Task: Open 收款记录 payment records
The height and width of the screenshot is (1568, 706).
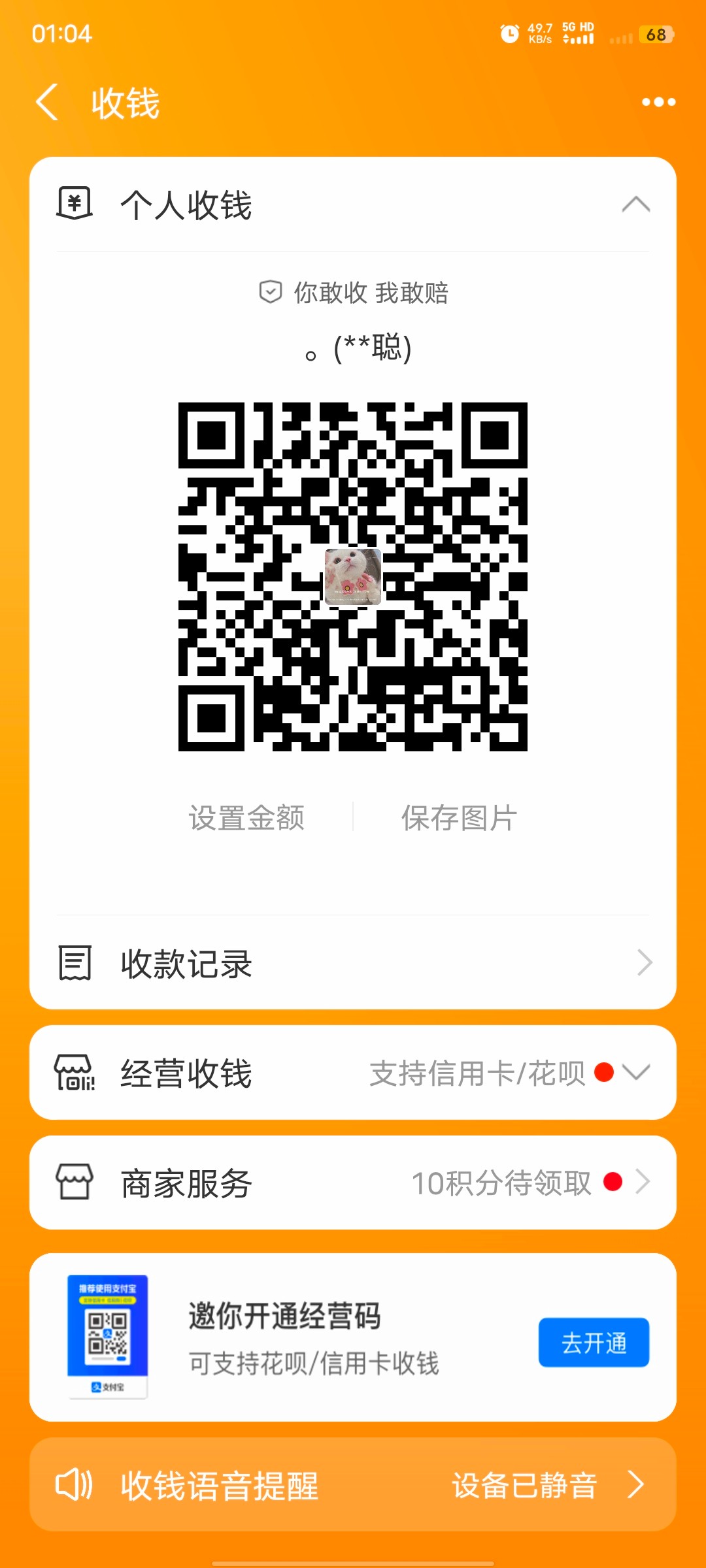Action: tap(353, 963)
